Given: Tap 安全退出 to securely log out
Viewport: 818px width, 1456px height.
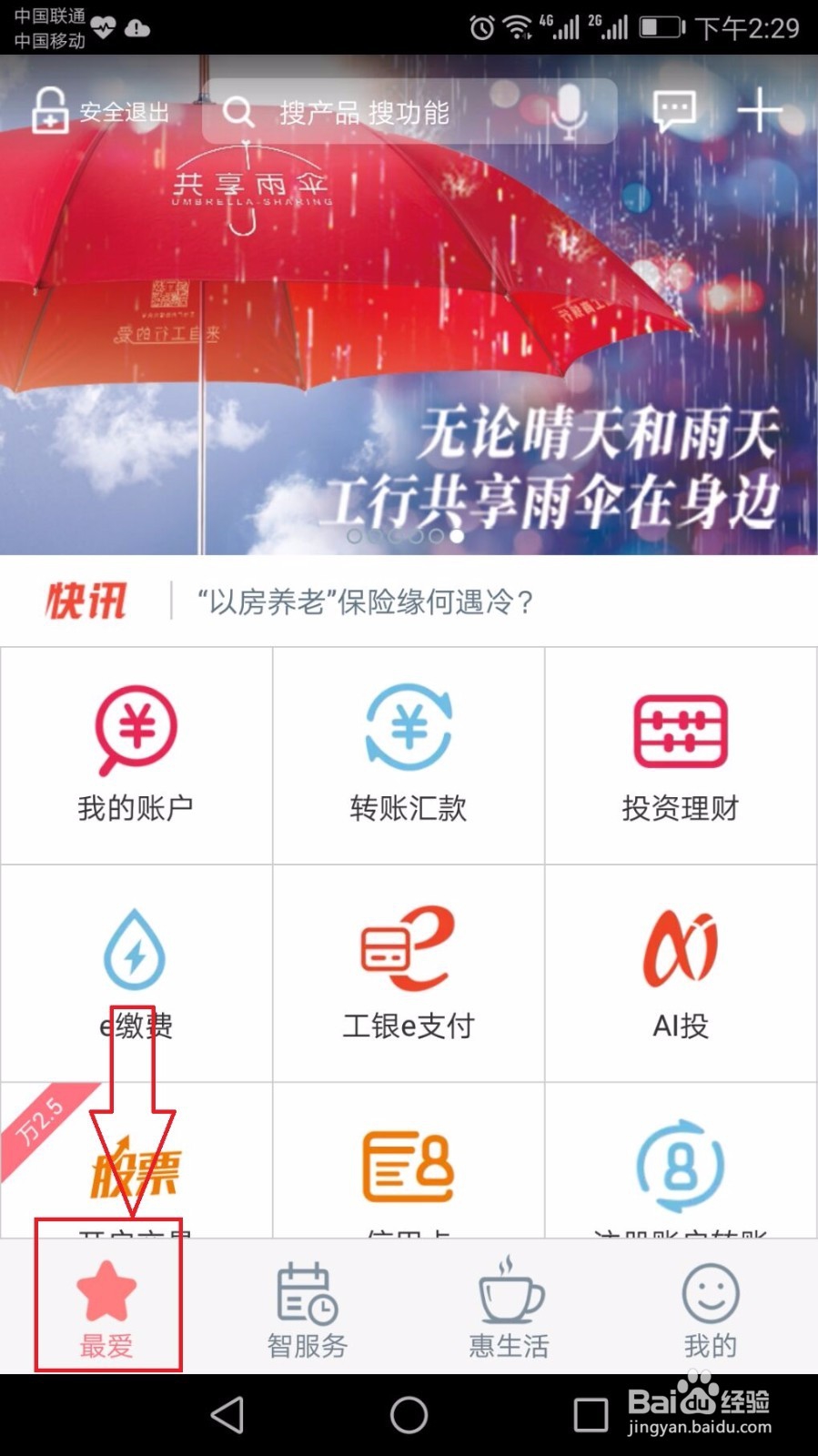Looking at the screenshot, I should coord(100,111).
